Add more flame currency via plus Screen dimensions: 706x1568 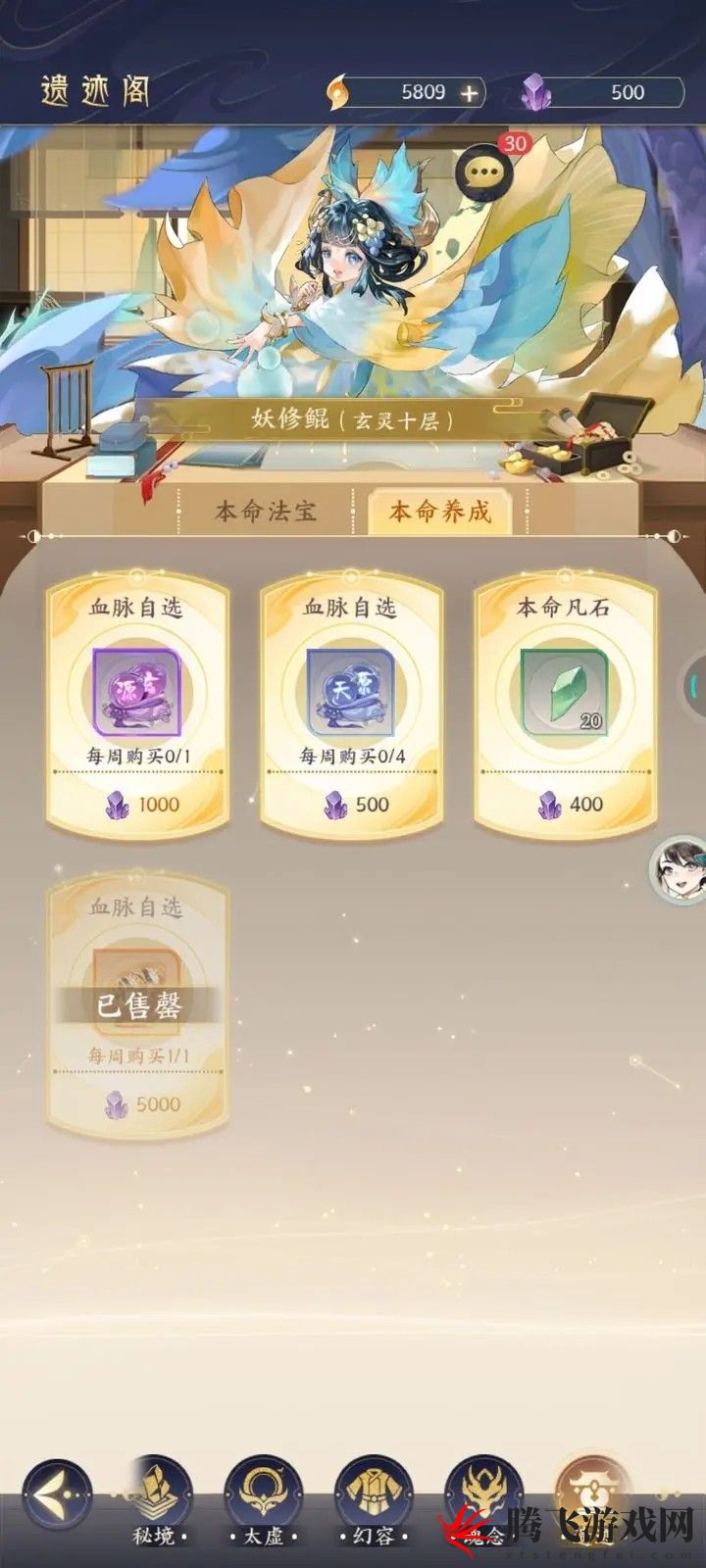click(x=471, y=93)
